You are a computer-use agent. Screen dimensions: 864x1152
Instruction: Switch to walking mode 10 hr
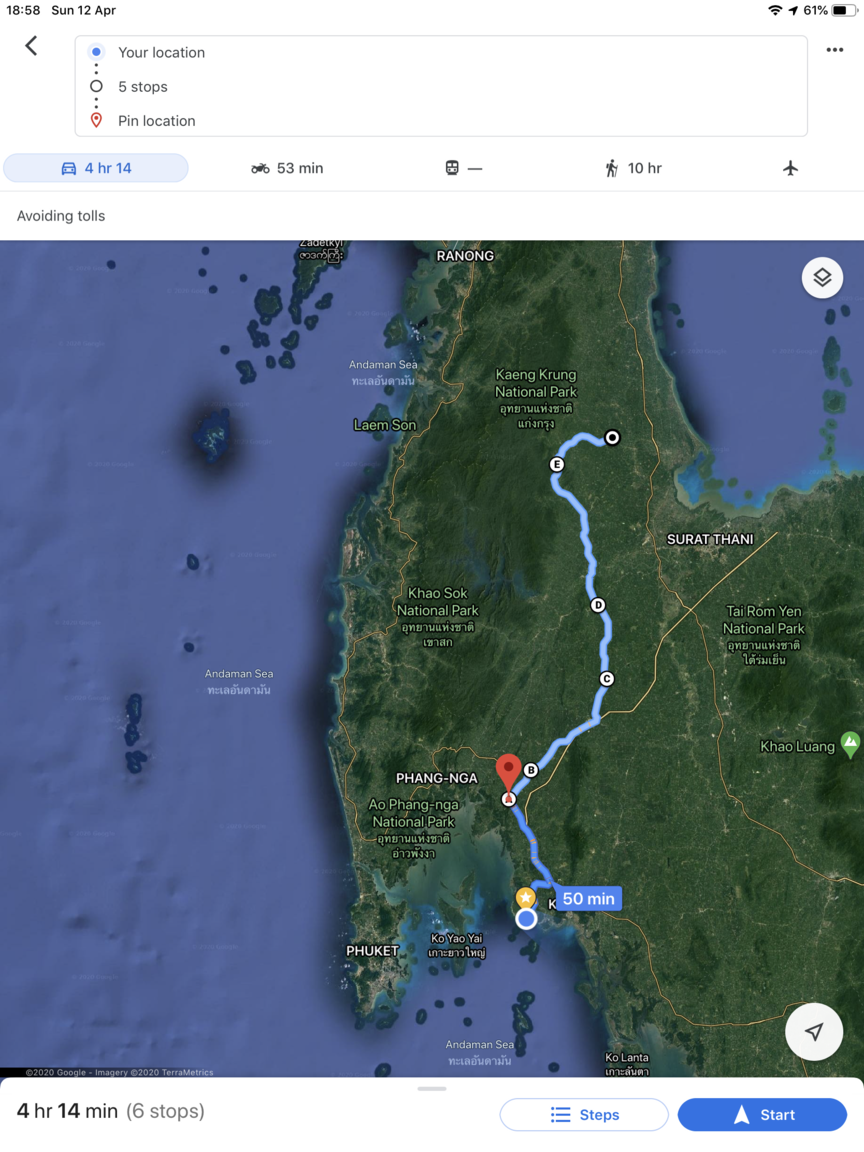633,168
